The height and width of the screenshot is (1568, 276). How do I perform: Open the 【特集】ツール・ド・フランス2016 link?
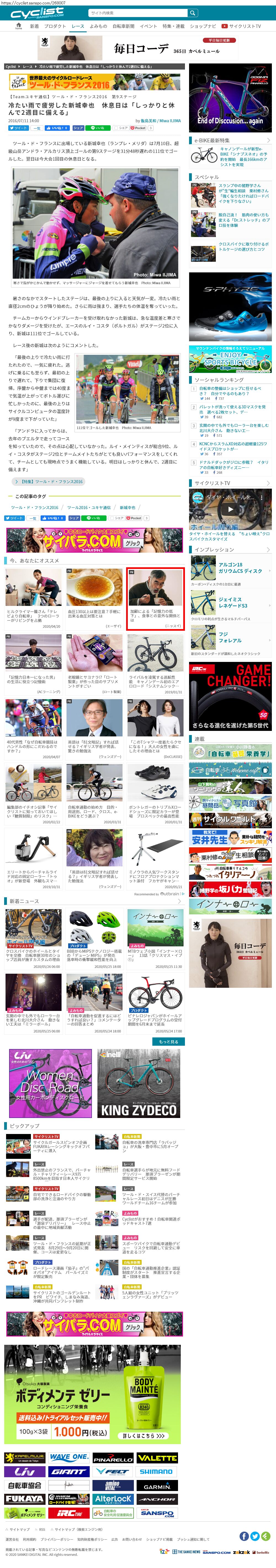point(47,481)
